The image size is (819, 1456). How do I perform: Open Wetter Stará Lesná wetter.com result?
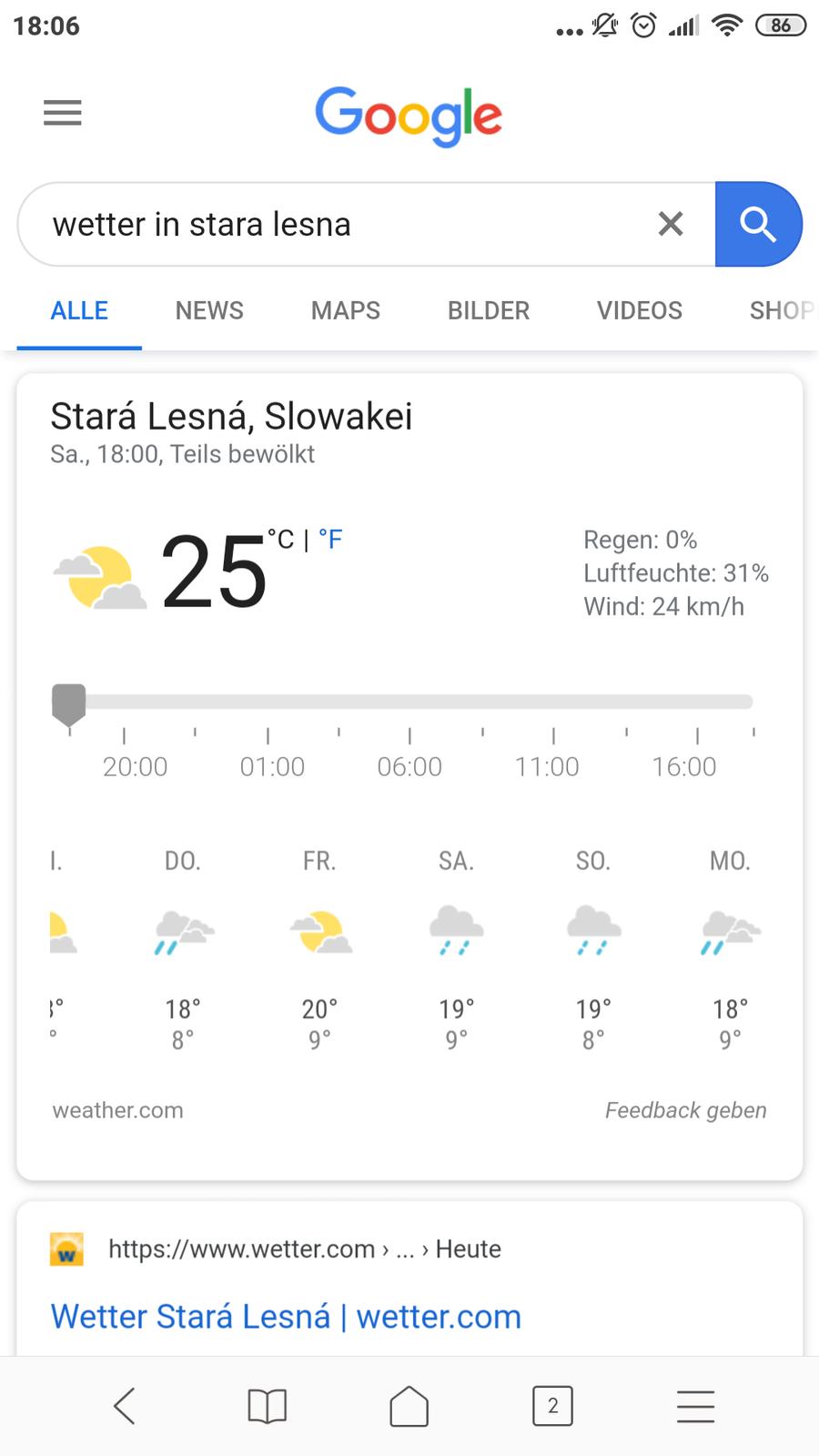click(x=286, y=1317)
